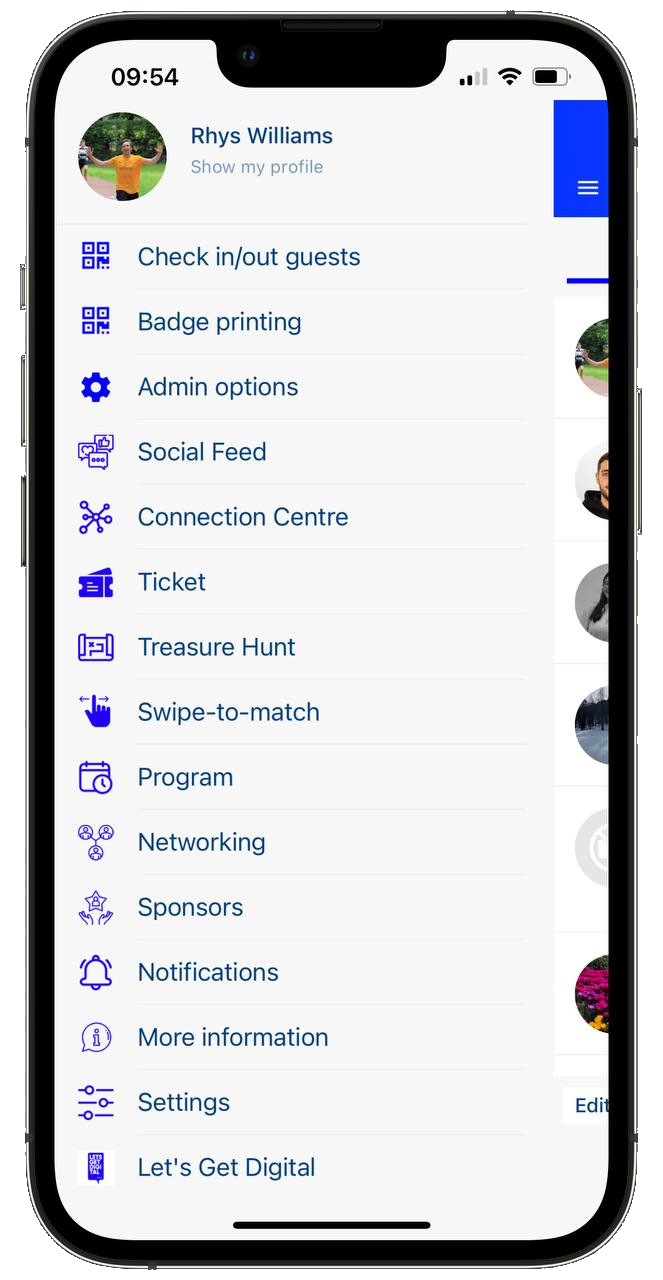This screenshot has width=663, height=1280.
Task: Go to Networking
Action: 303,842
